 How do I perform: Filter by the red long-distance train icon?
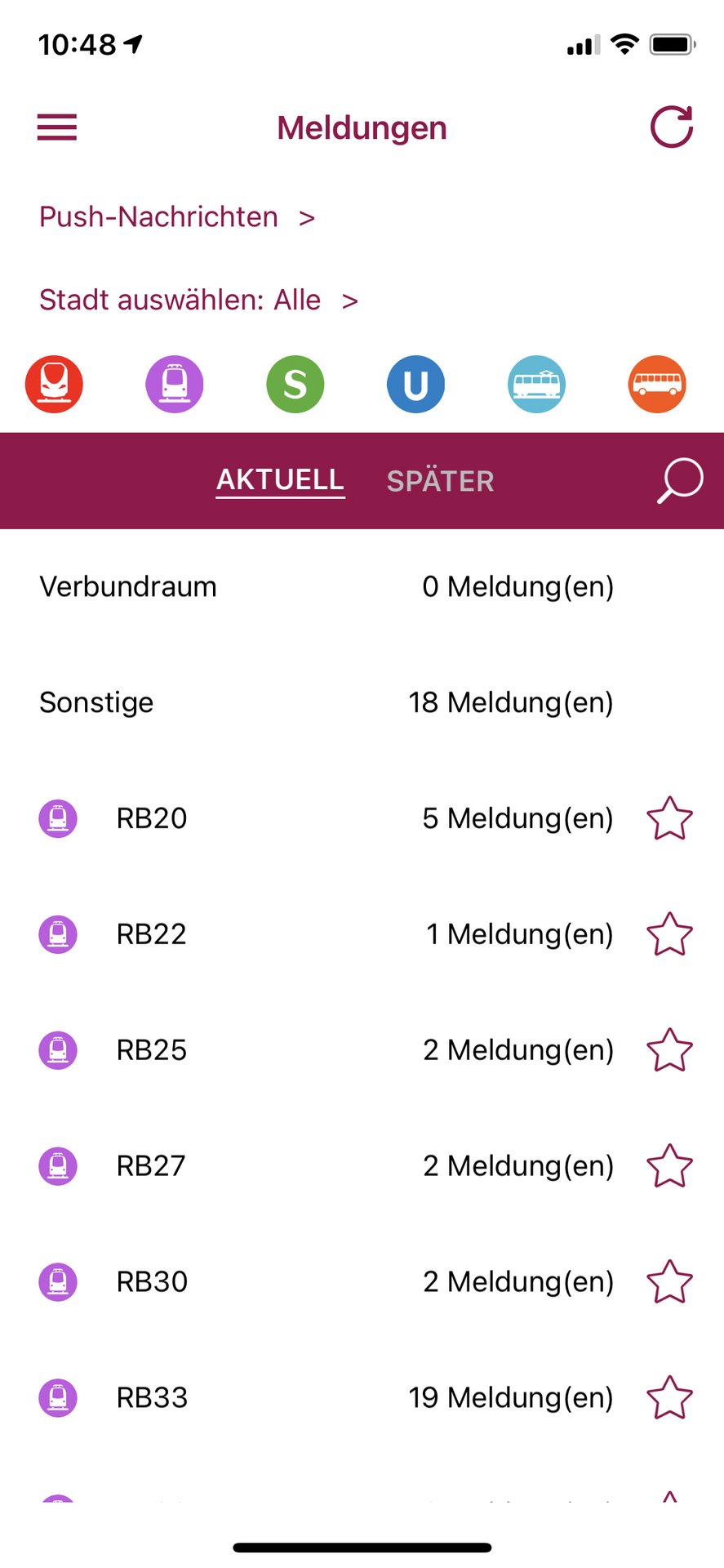click(x=54, y=384)
